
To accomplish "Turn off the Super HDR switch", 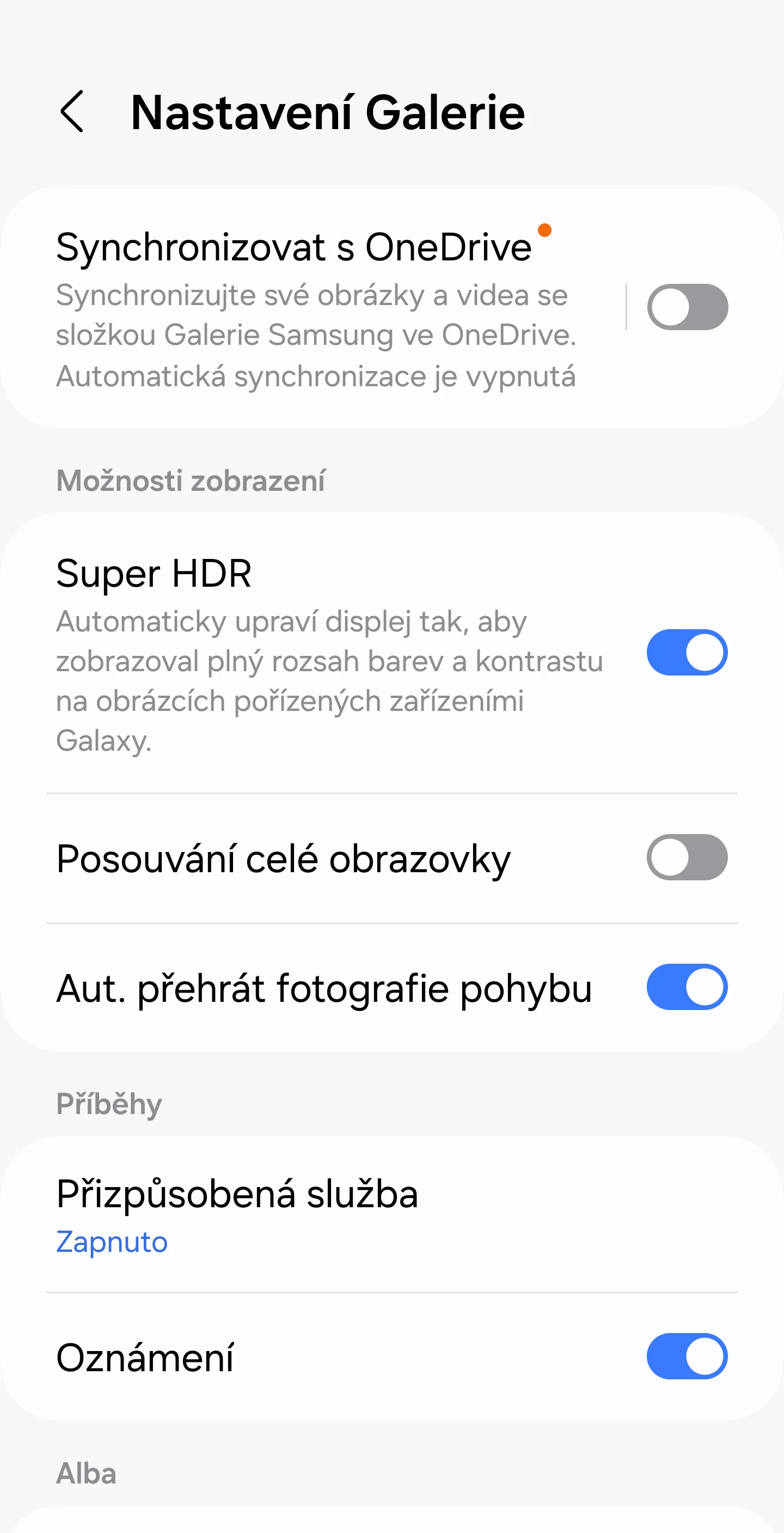I will (x=687, y=652).
